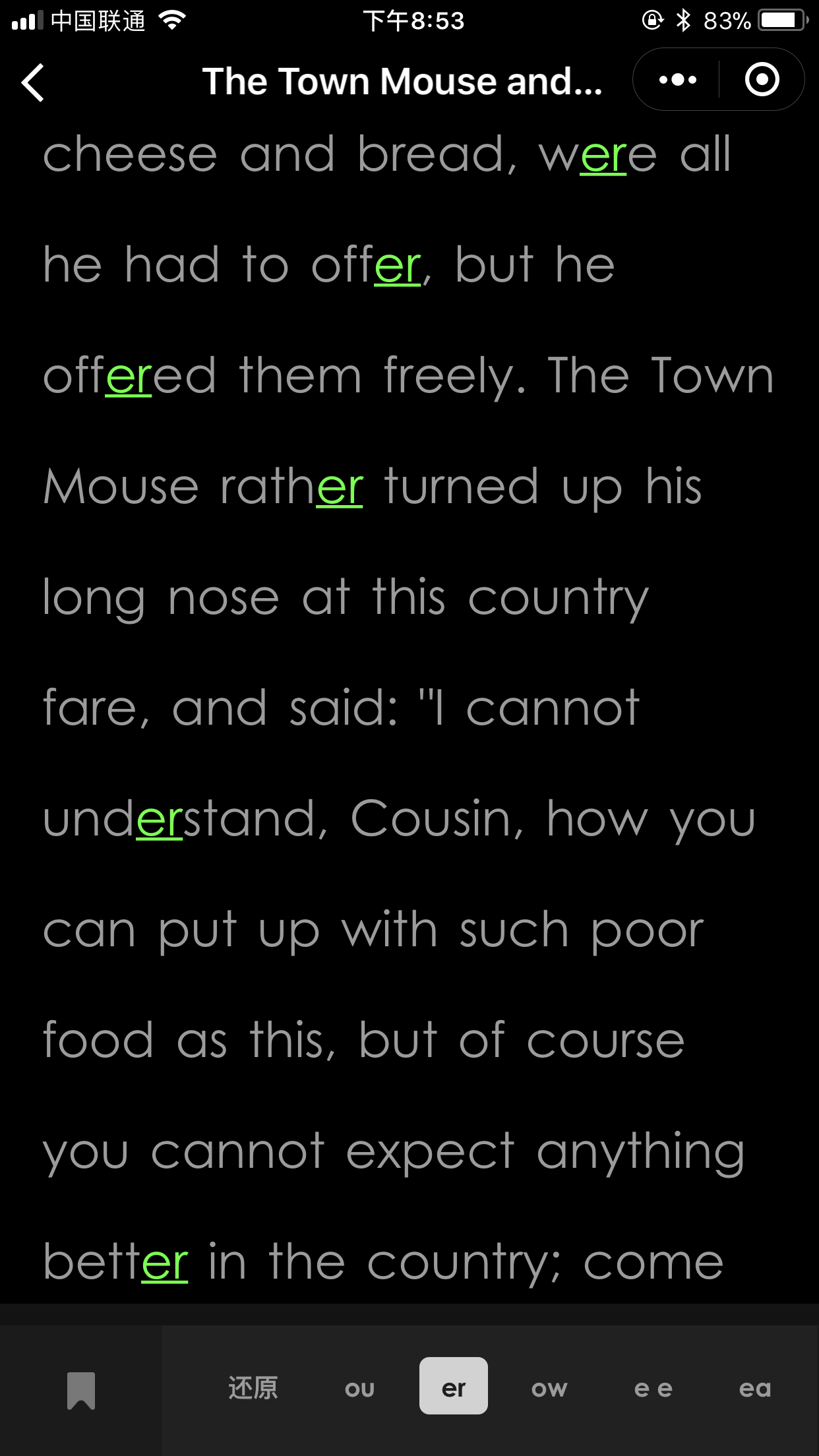The height and width of the screenshot is (1456, 819).
Task: Tap the bookmark icon at the bottom
Action: point(81,1390)
